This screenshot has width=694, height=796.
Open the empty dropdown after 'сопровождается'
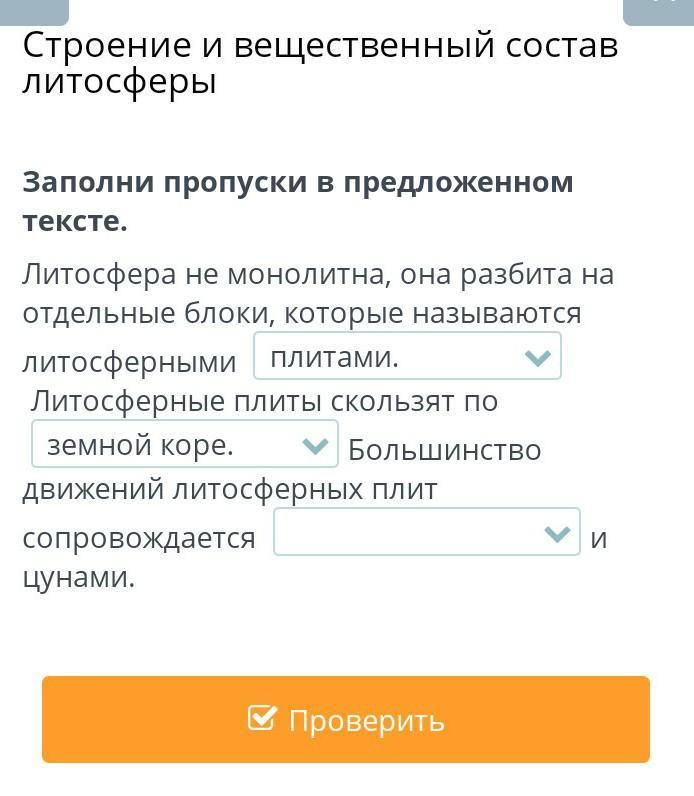click(426, 533)
